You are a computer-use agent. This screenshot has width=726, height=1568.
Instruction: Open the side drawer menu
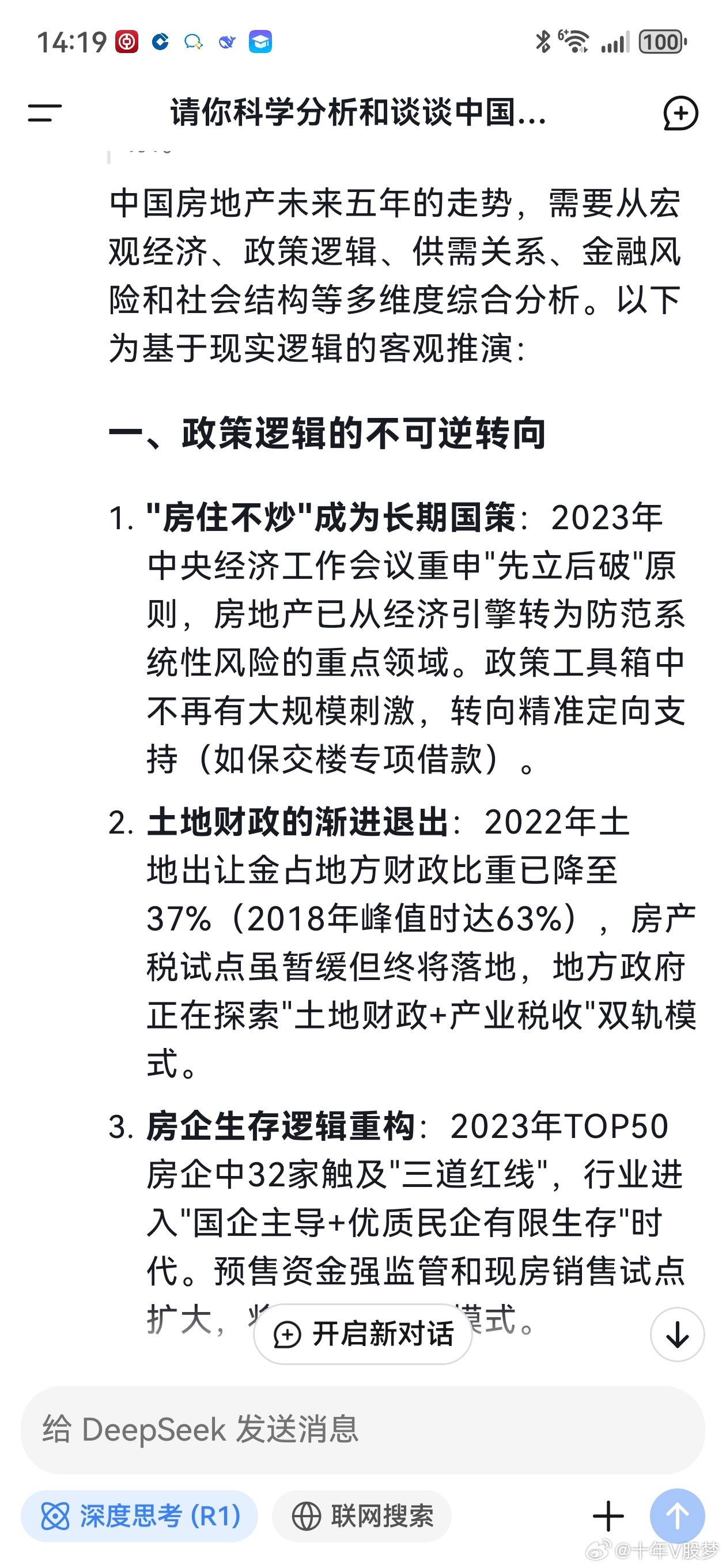click(x=44, y=112)
